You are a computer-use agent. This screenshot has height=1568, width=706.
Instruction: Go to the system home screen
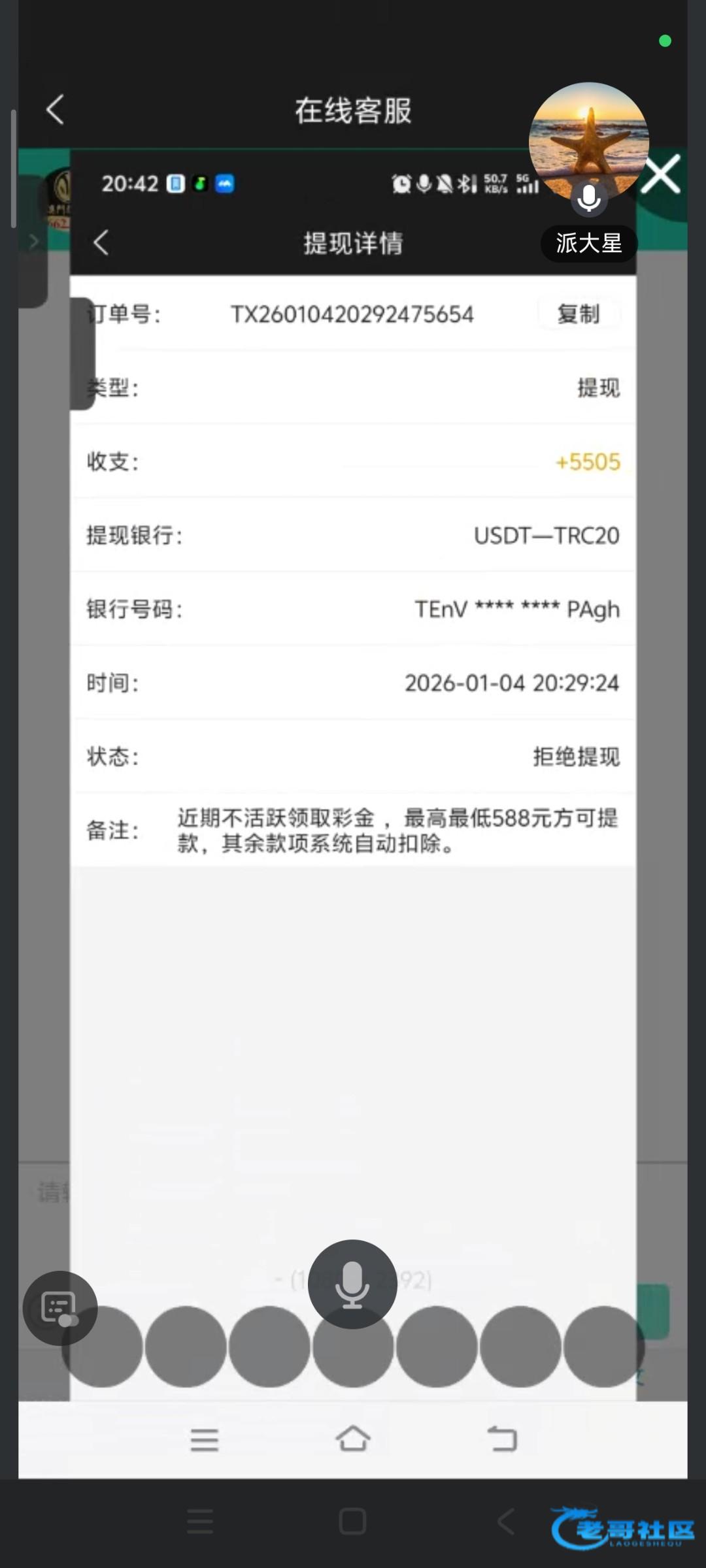(x=352, y=1522)
